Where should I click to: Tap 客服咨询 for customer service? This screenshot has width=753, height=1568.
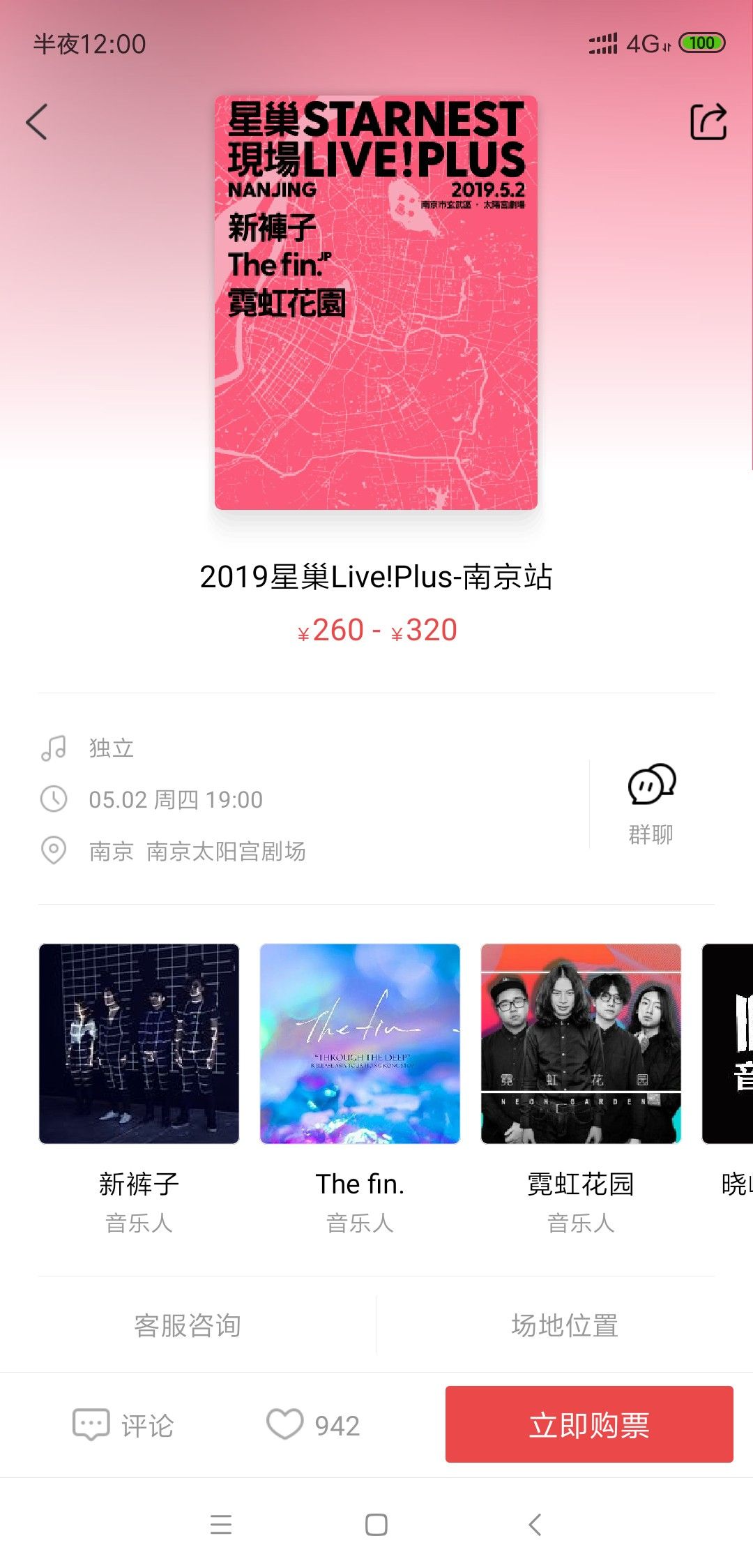click(188, 1325)
